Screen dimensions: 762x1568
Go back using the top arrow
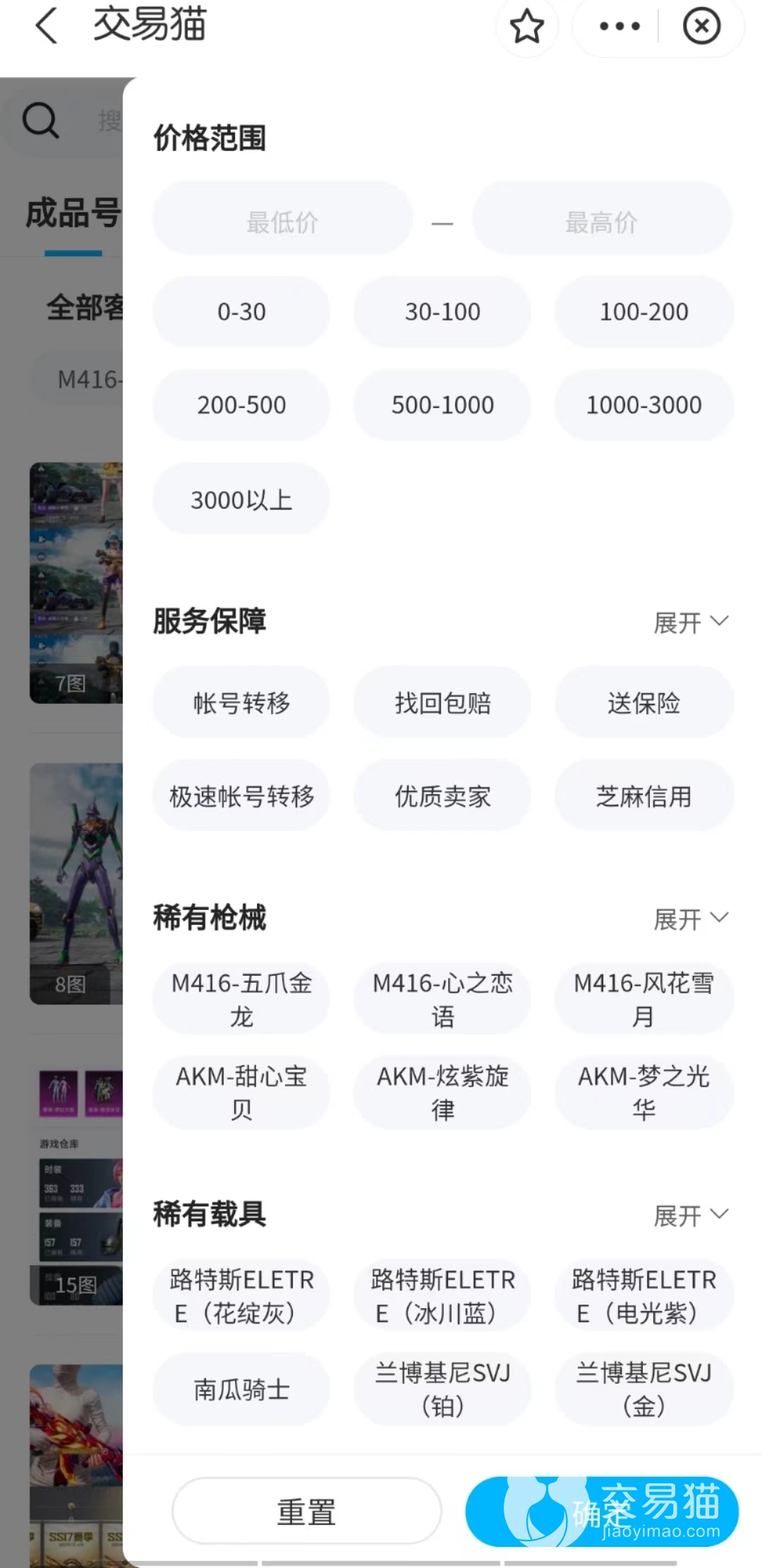47,27
